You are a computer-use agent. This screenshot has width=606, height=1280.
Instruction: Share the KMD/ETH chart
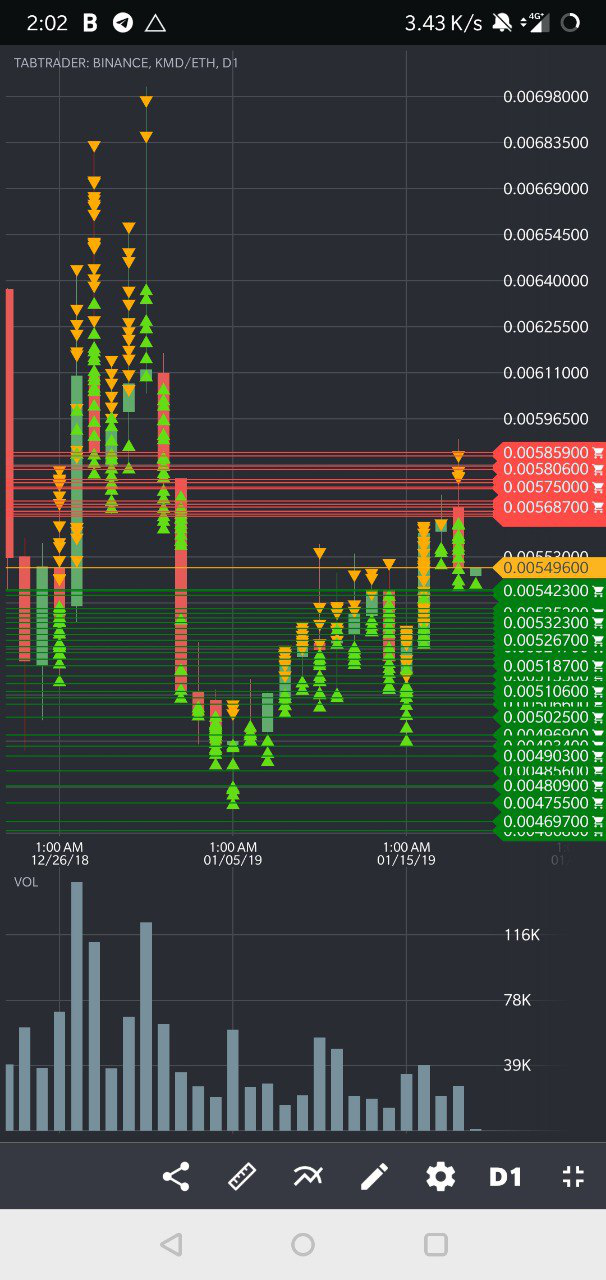176,1176
